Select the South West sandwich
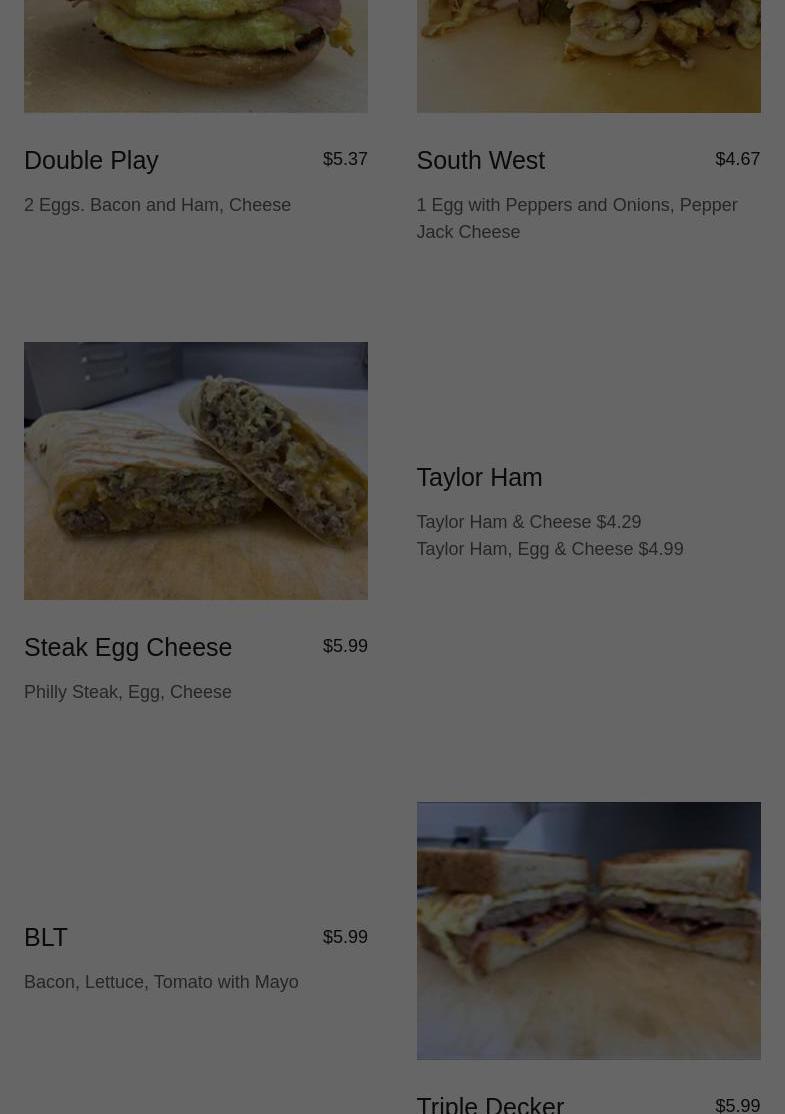The width and height of the screenshot is (785, 1114). pyautogui.click(x=480, y=160)
